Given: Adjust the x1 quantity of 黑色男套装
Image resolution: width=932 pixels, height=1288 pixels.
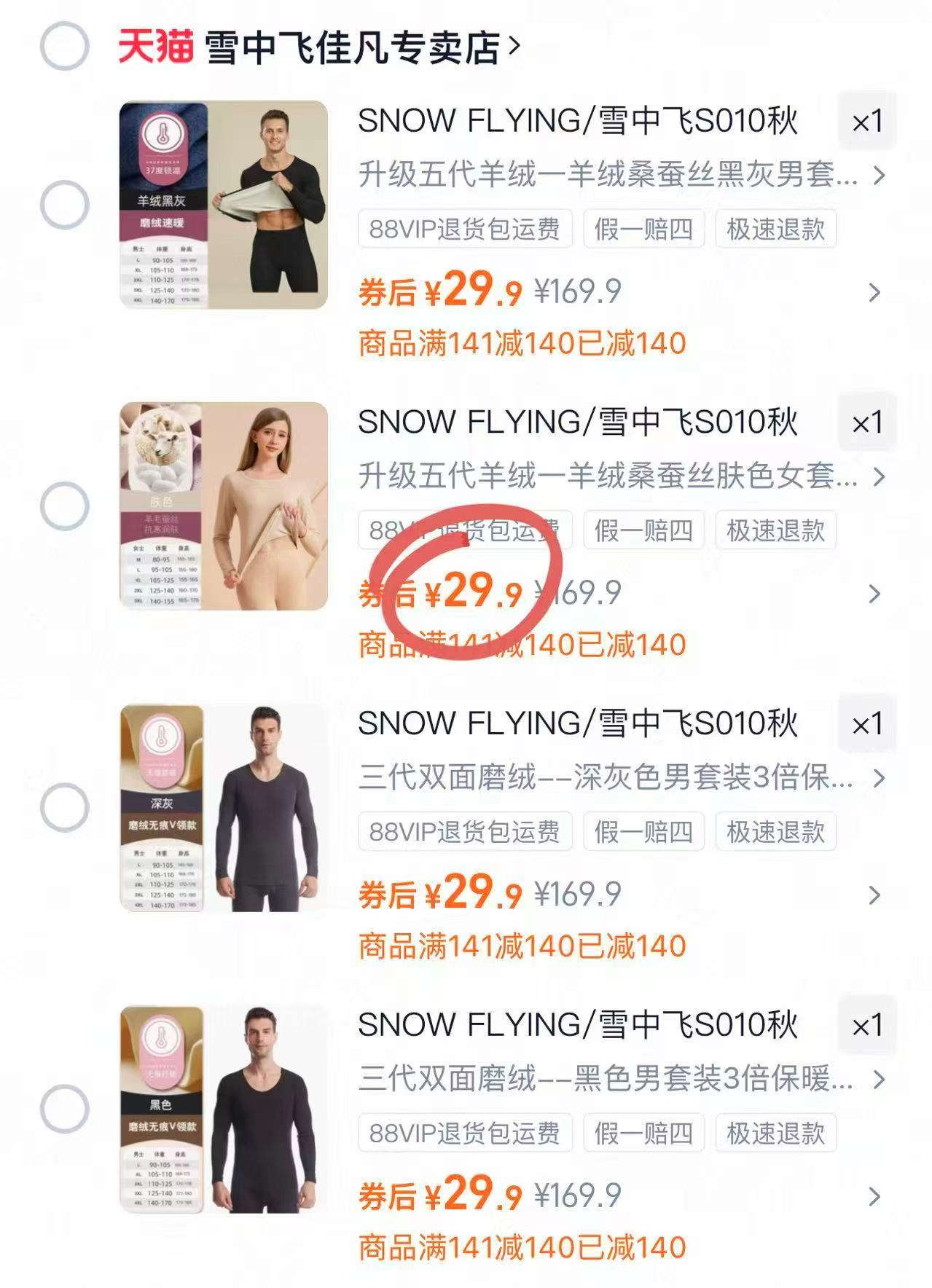Looking at the screenshot, I should (x=867, y=1026).
